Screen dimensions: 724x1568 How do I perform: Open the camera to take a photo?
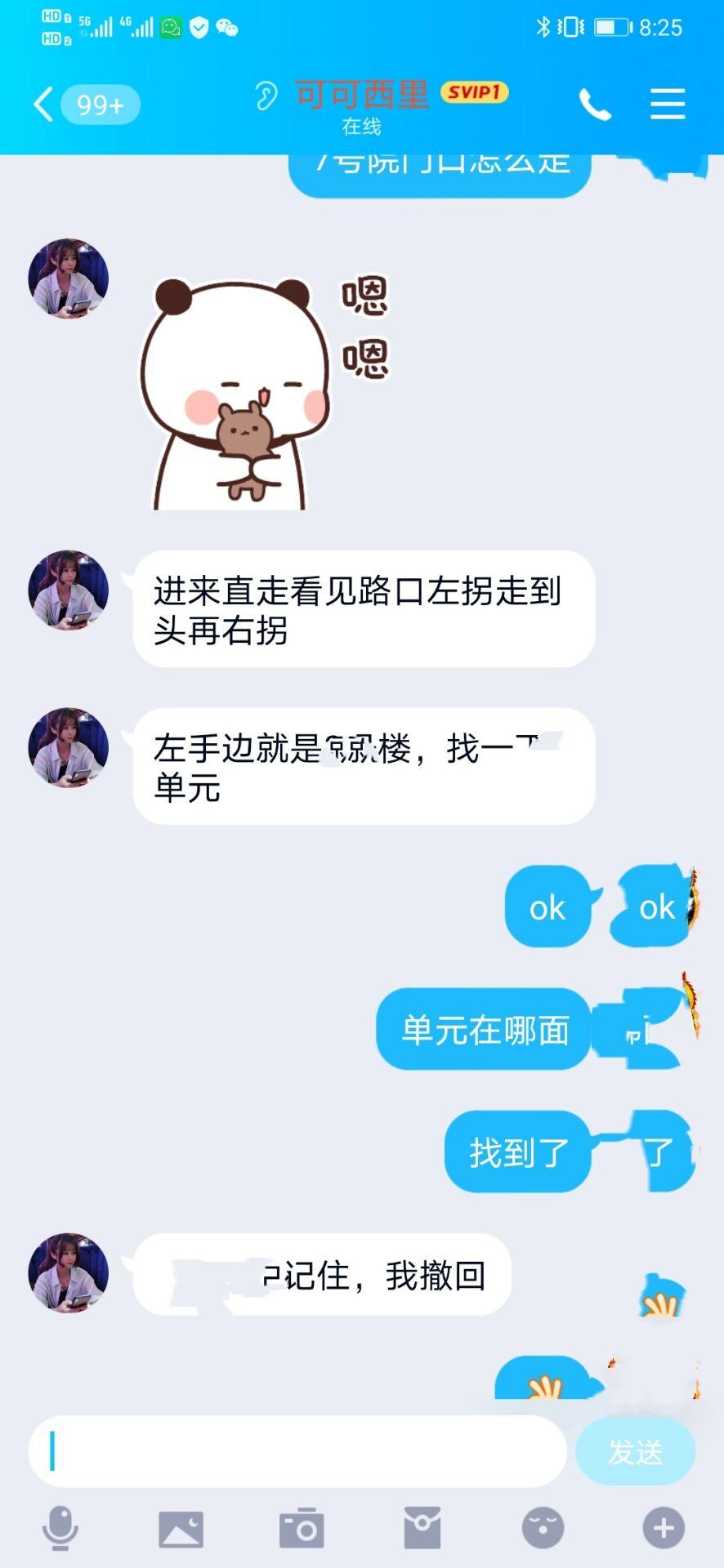[302, 1528]
